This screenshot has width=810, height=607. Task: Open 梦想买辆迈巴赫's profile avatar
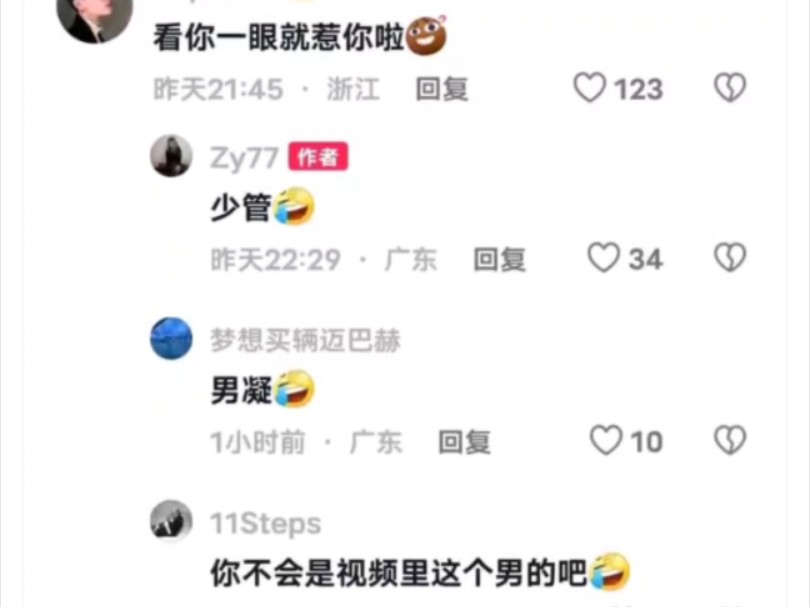click(171, 339)
